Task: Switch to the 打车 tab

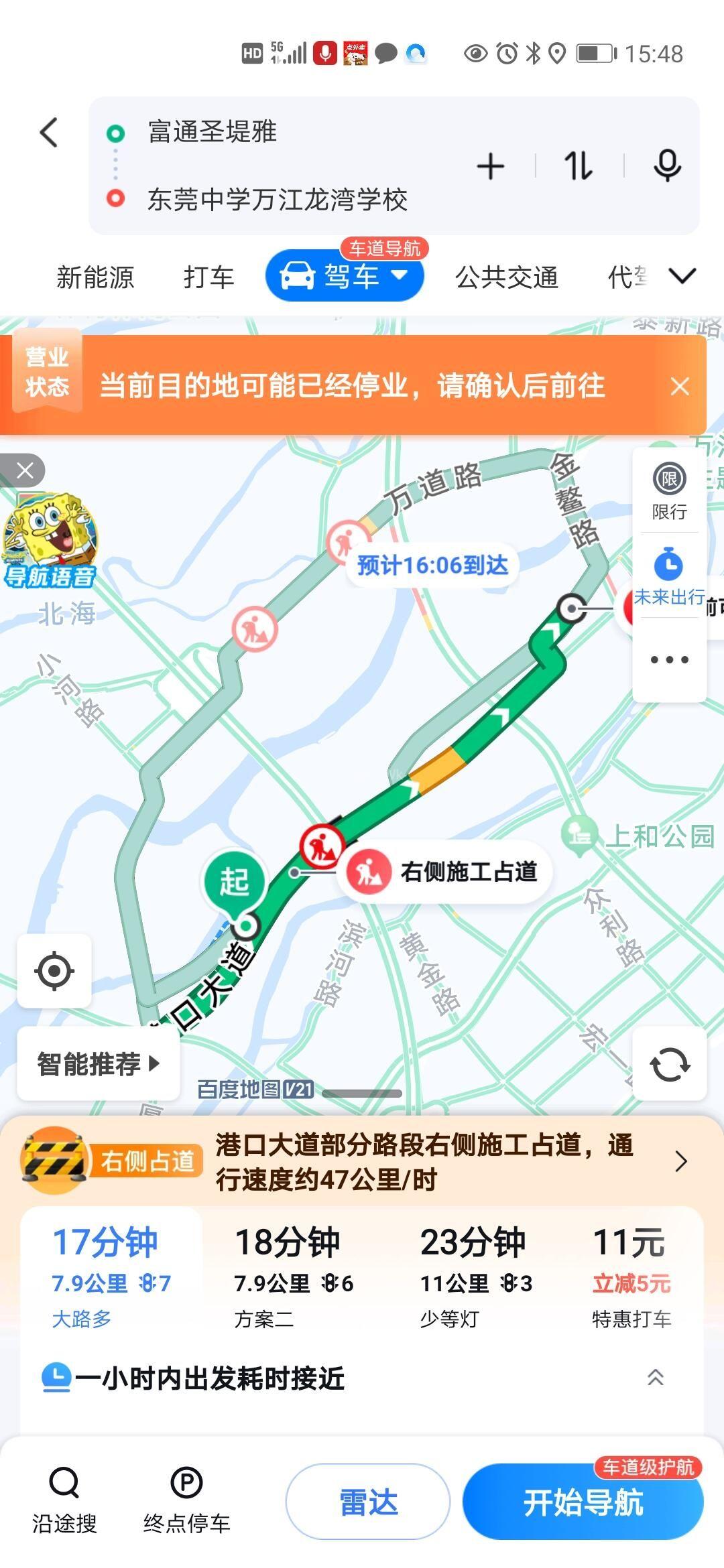Action: 208,277
